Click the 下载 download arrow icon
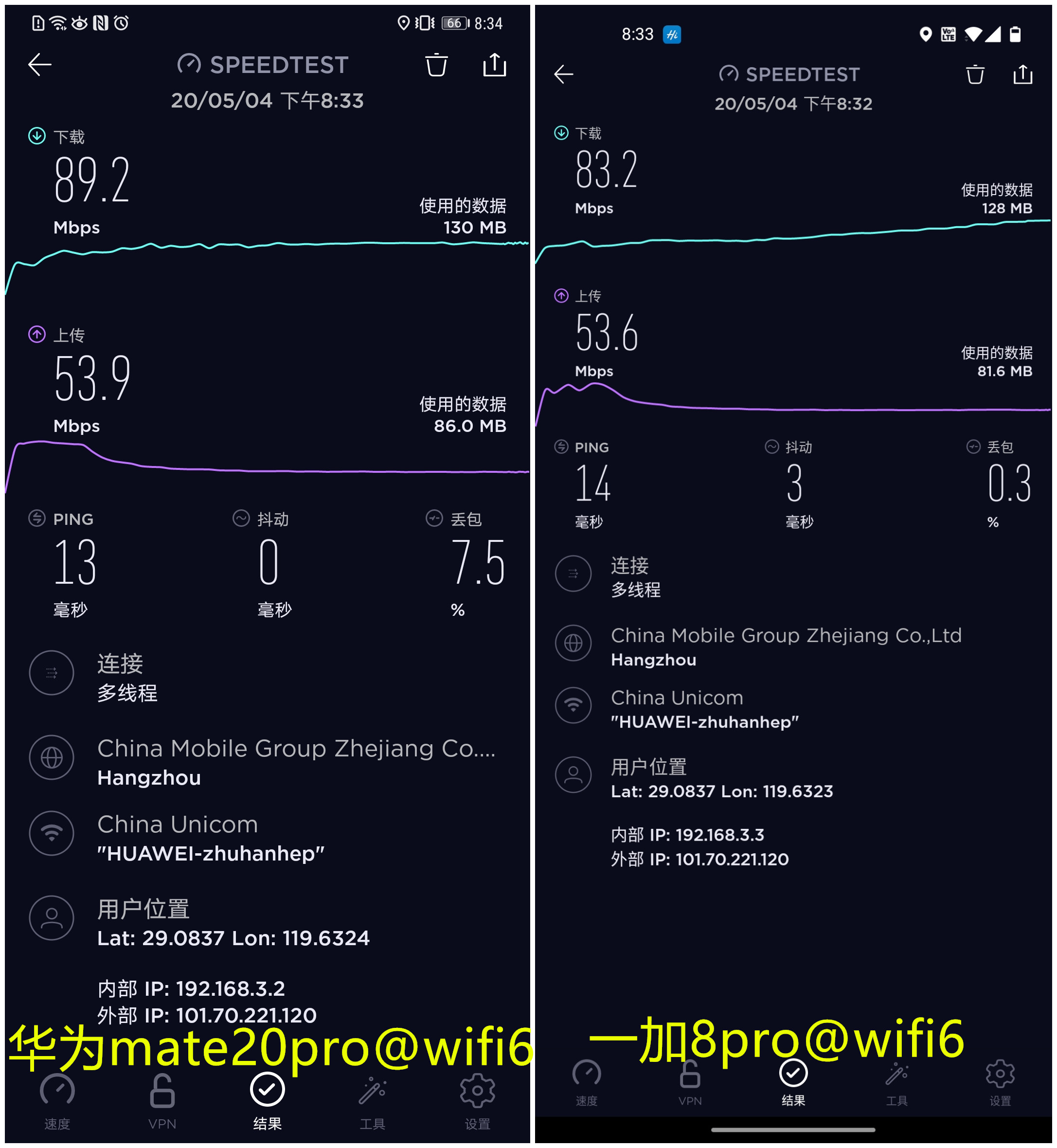1057x1148 pixels. 36,137
